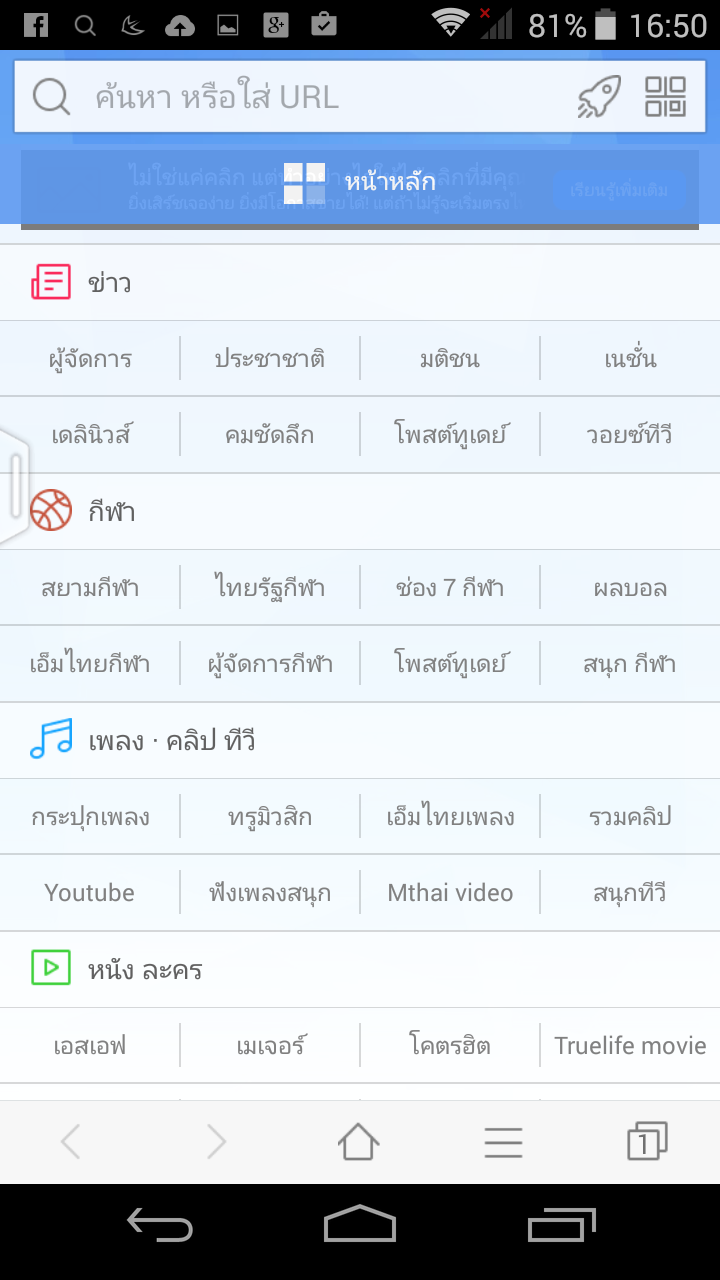Tap the rocket speed boost icon

click(x=599, y=97)
